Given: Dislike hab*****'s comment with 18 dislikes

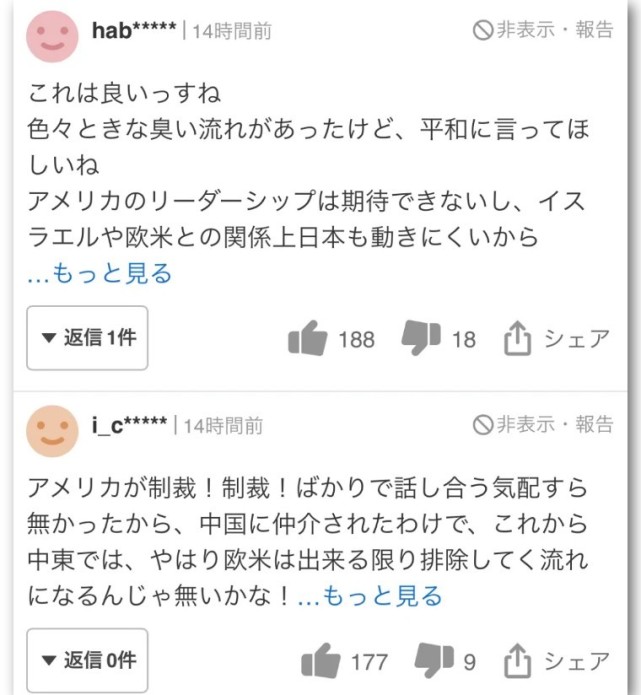Looking at the screenshot, I should click(x=421, y=338).
